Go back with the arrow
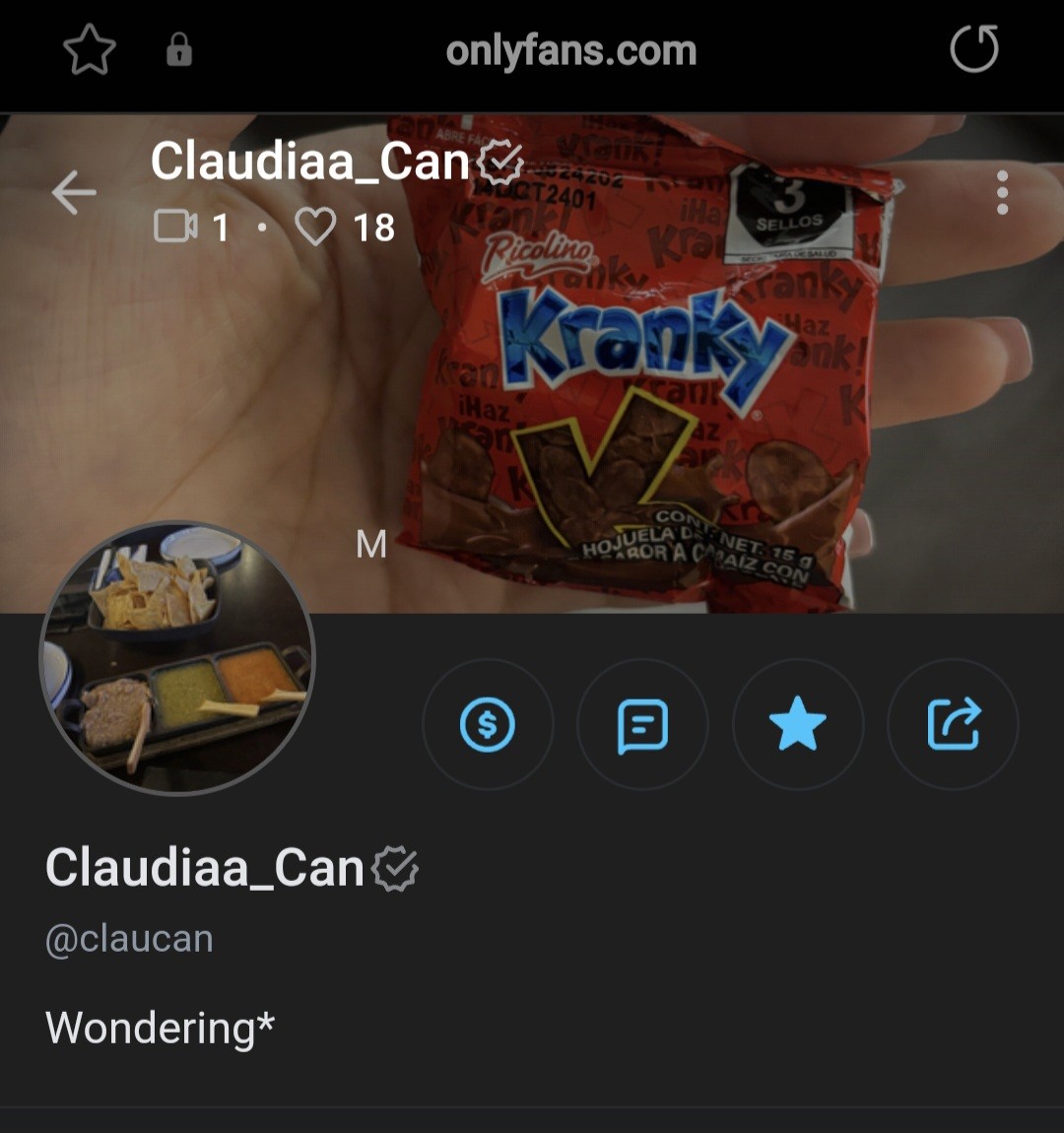 tap(74, 192)
